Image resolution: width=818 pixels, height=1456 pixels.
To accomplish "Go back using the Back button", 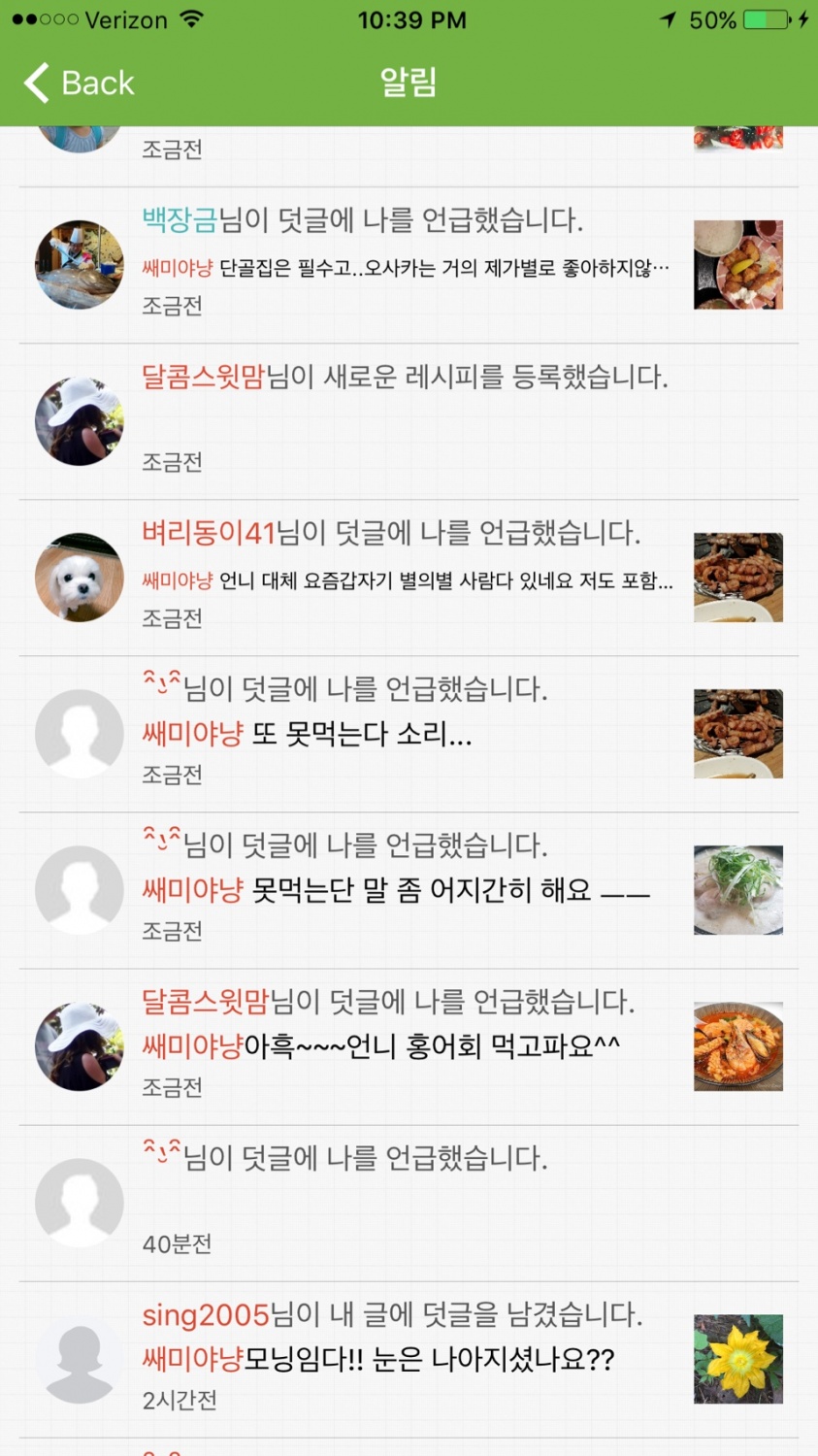I will 80,83.
